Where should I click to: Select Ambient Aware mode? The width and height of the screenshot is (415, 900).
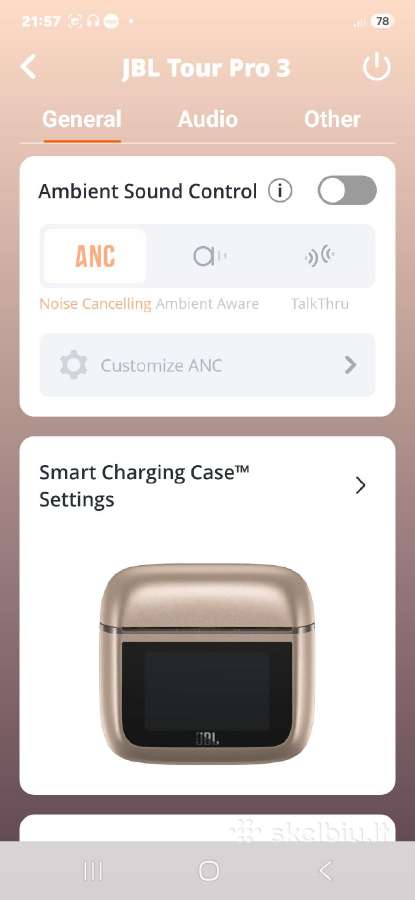tap(207, 256)
